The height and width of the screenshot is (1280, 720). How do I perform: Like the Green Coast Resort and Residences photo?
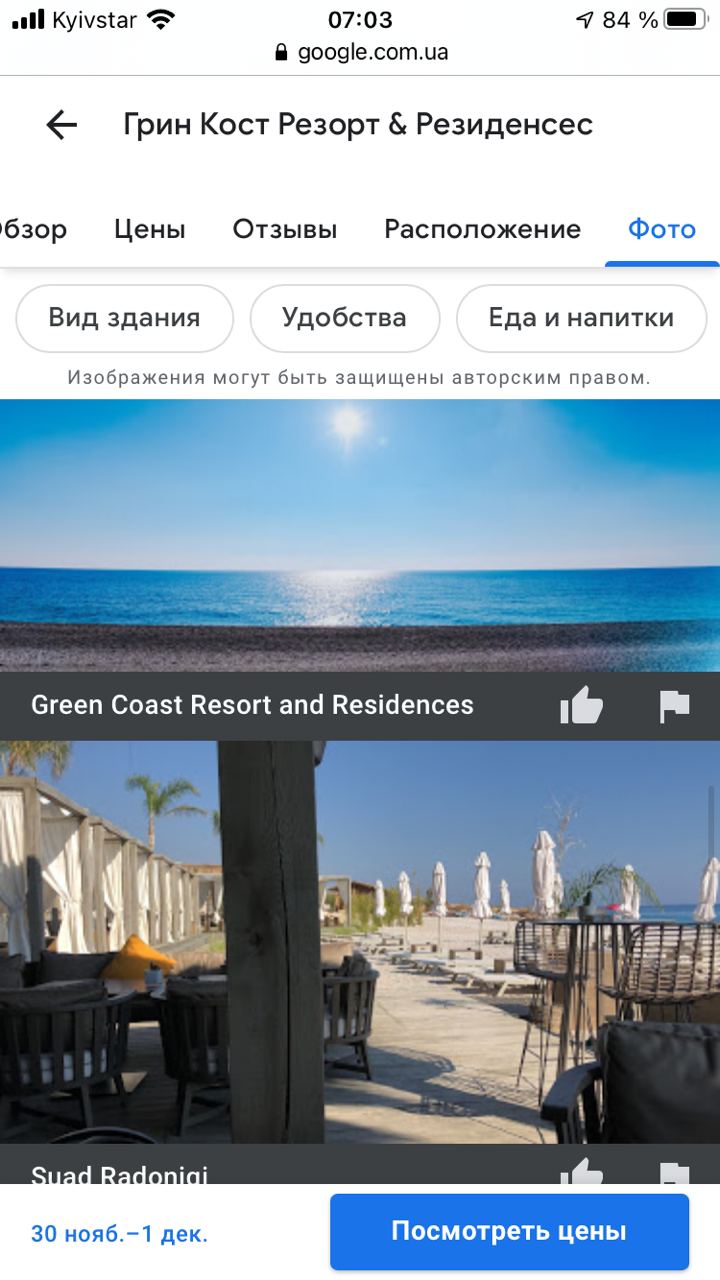(581, 706)
